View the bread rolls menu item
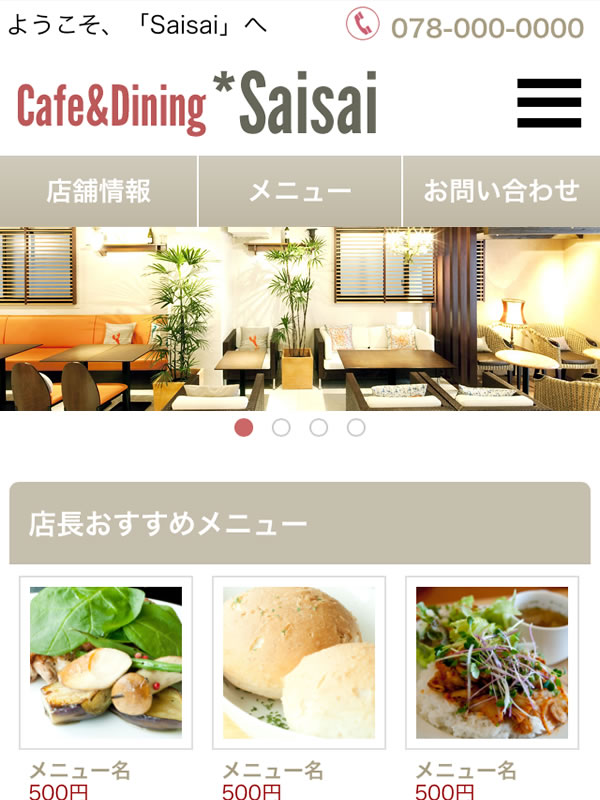 point(299,663)
